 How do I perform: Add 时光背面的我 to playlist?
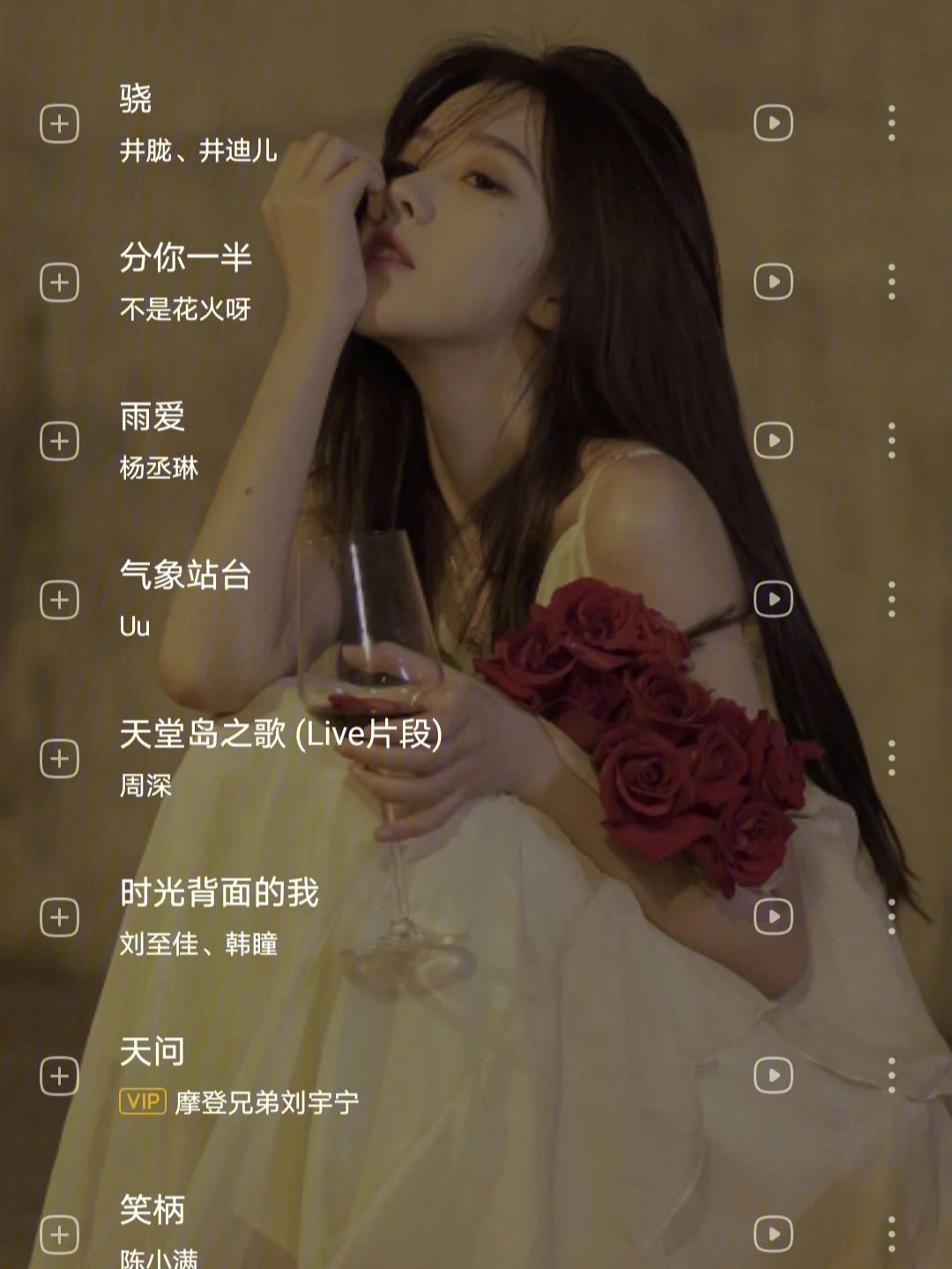(x=59, y=917)
